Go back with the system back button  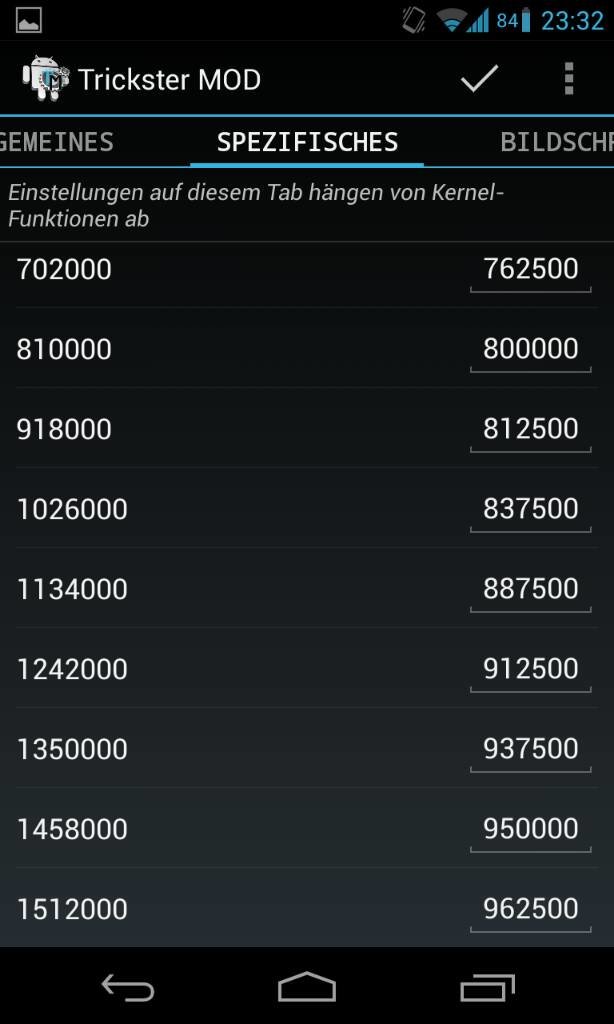pos(127,987)
